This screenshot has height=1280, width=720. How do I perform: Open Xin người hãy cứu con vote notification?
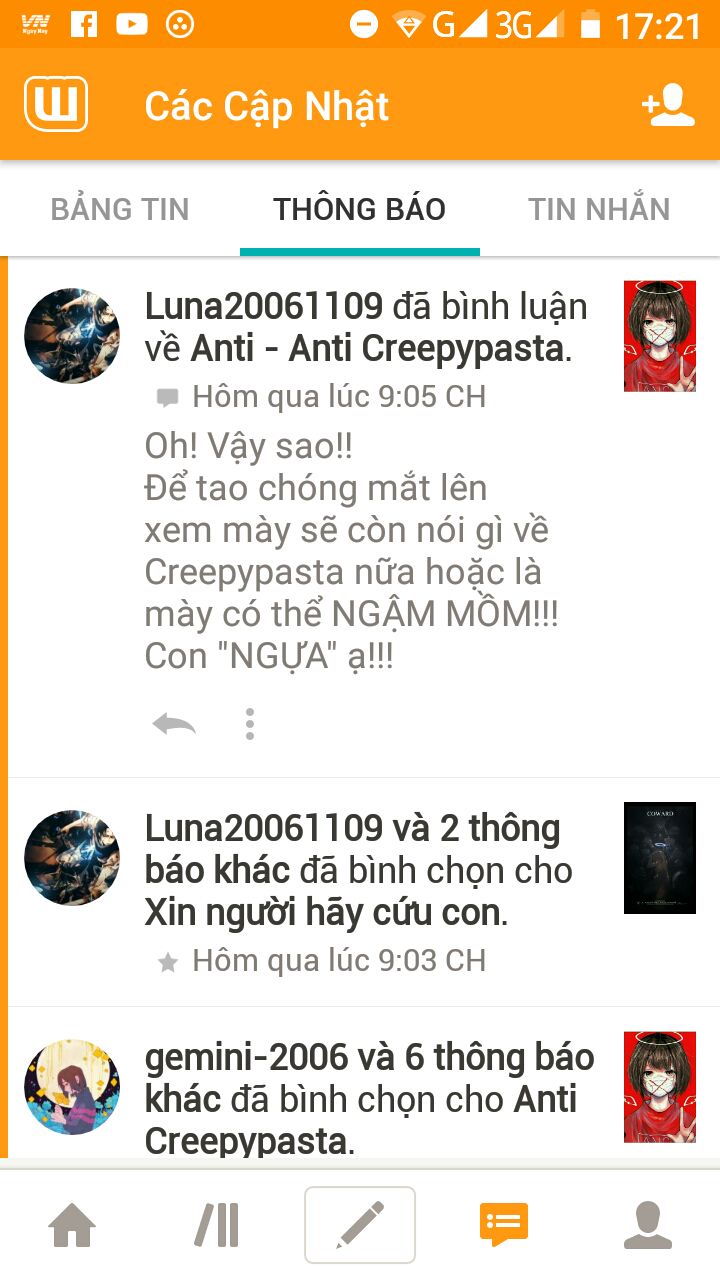(364, 892)
